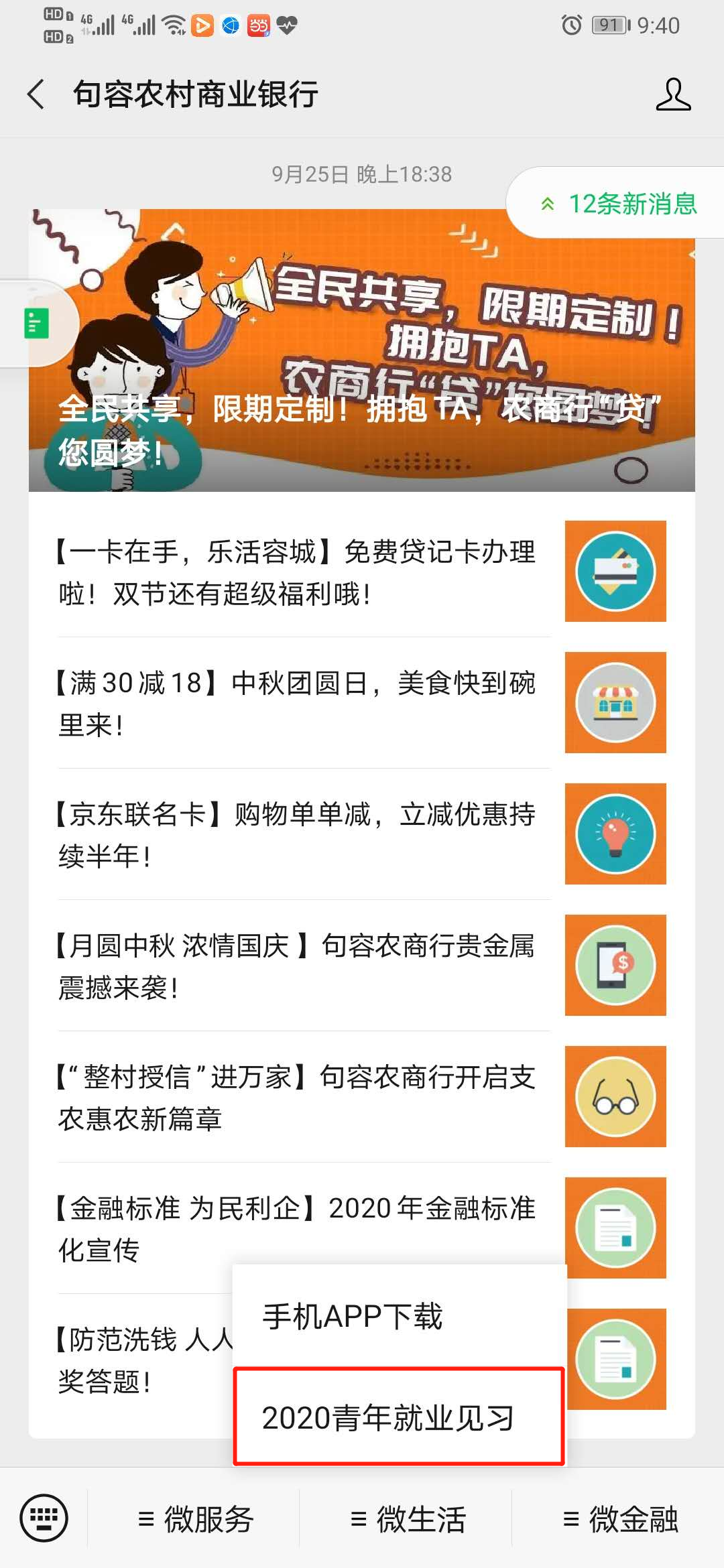Open the 微服务 menu
724x1568 pixels.
click(196, 1519)
